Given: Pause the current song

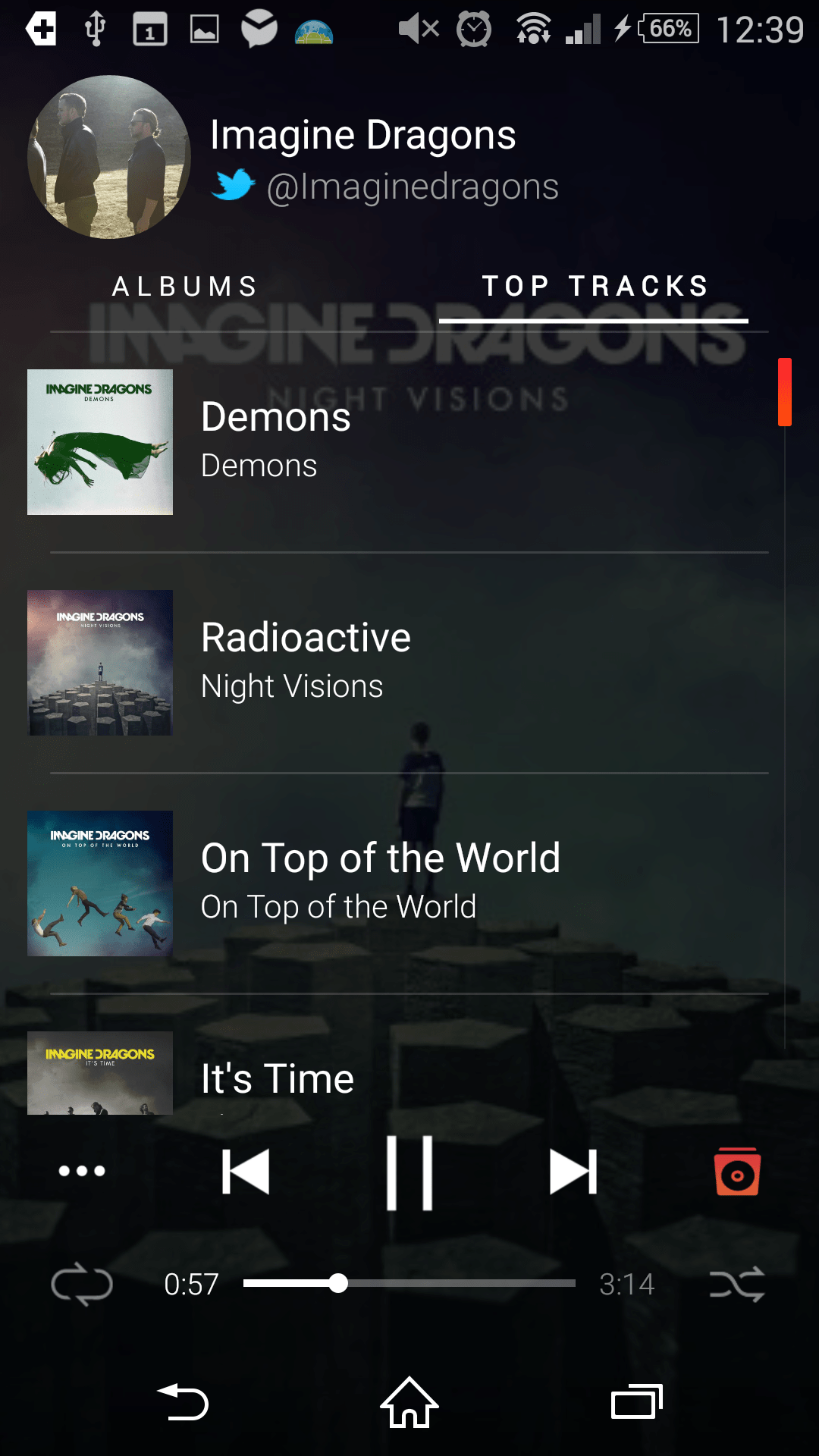Looking at the screenshot, I should coord(409,1172).
